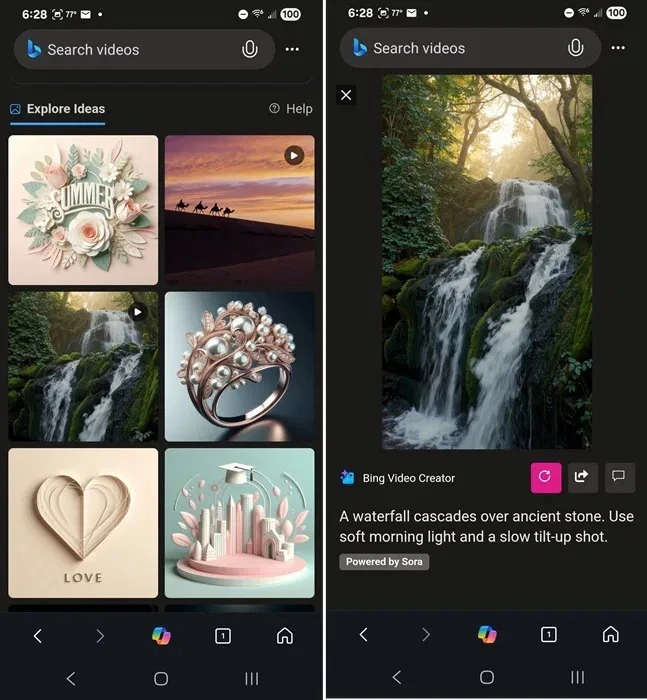Screen dimensions: 647x700
Task: Tap the Powered by Sora badge
Action: tap(384, 562)
